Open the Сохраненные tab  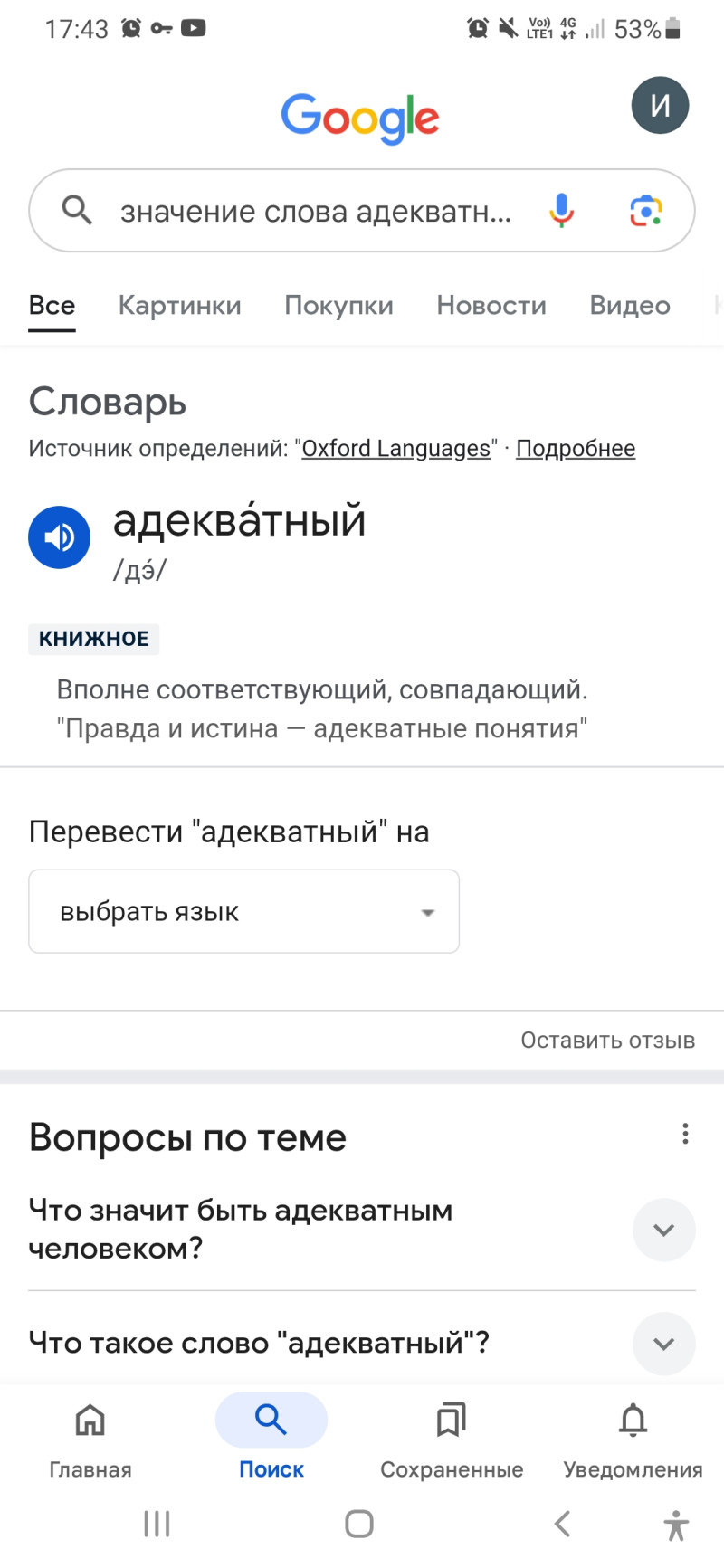(x=452, y=1439)
